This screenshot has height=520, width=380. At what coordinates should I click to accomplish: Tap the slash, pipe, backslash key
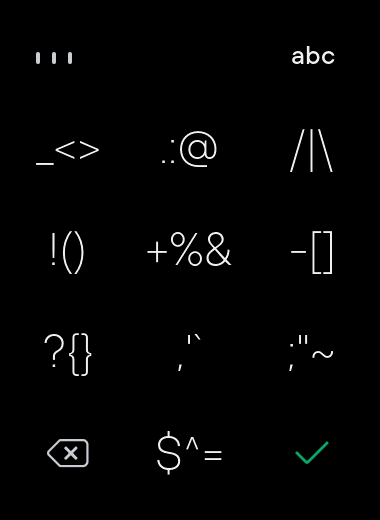click(311, 150)
